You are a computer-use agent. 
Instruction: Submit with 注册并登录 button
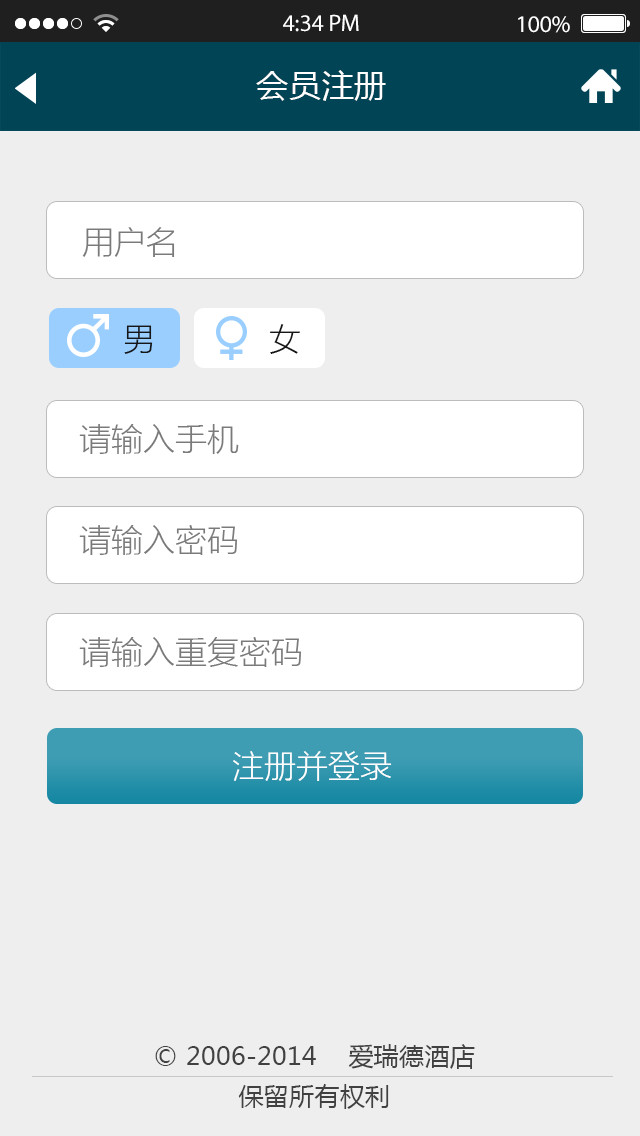315,766
